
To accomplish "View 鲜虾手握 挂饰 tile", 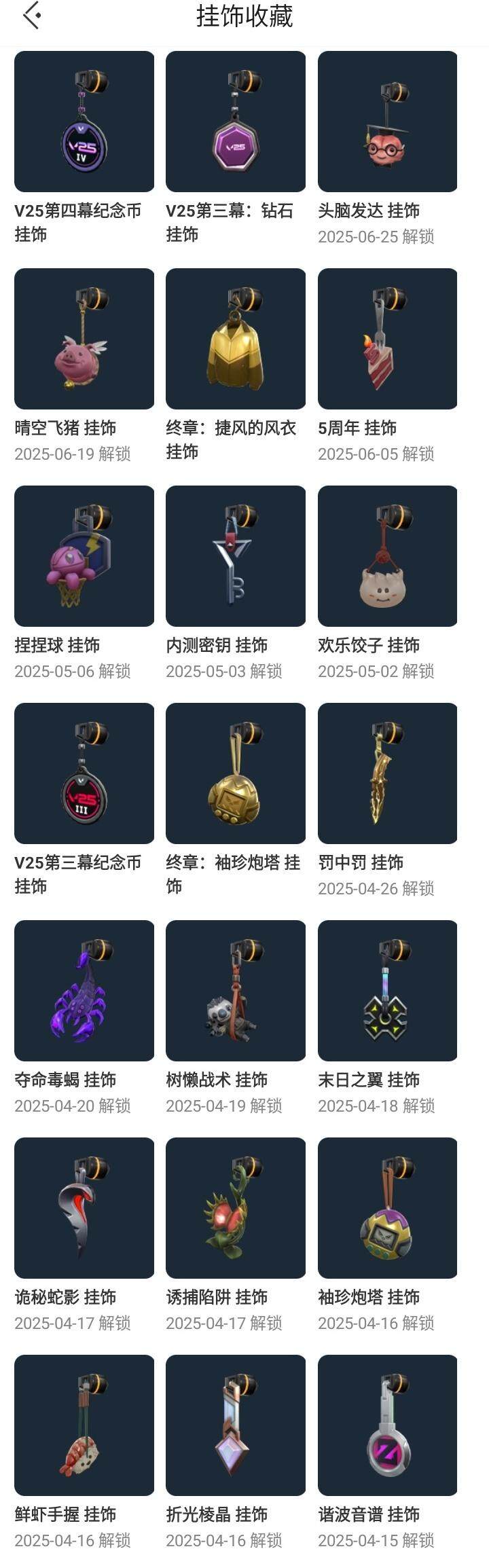I will [84, 1425].
